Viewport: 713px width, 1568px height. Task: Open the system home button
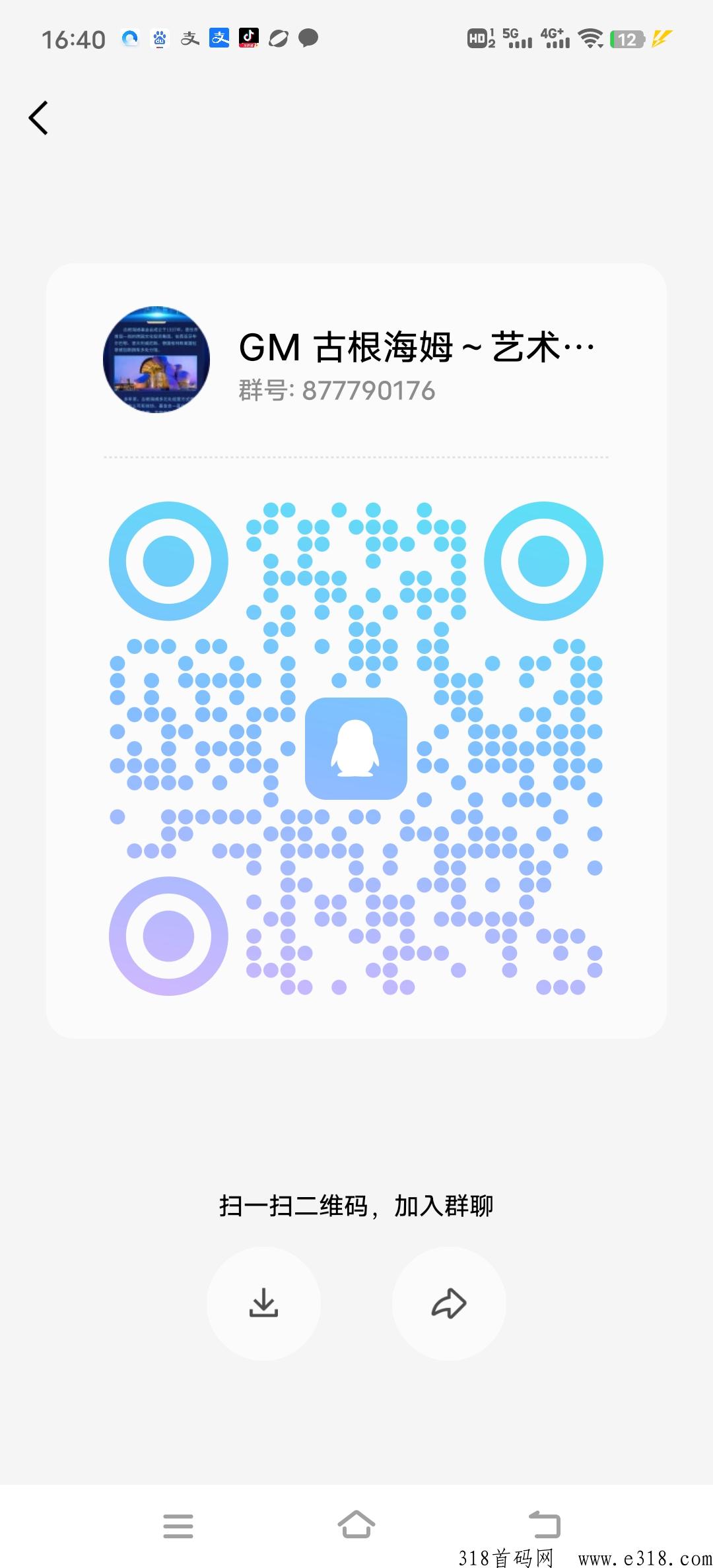pyautogui.click(x=356, y=1524)
